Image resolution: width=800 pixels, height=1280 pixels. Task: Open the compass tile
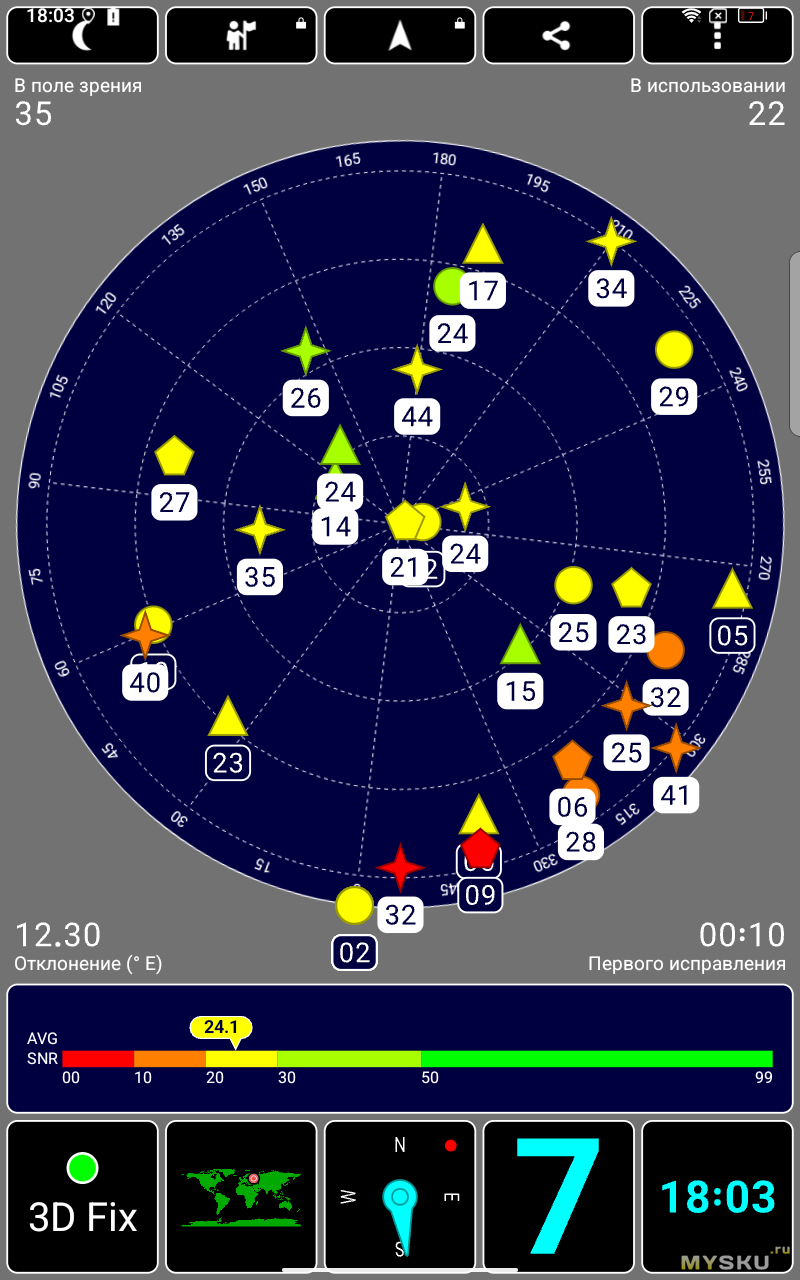tap(400, 1195)
